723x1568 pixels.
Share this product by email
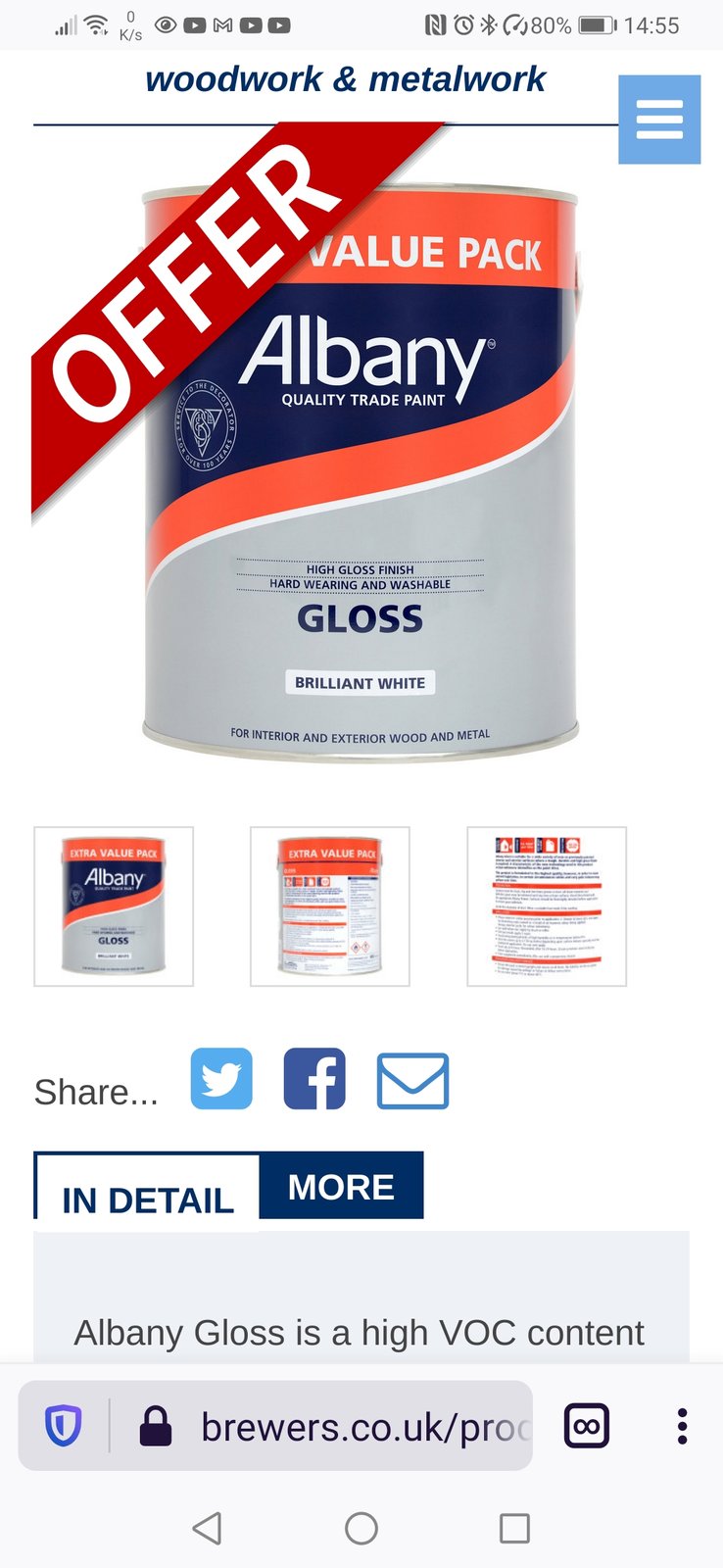pos(412,1081)
